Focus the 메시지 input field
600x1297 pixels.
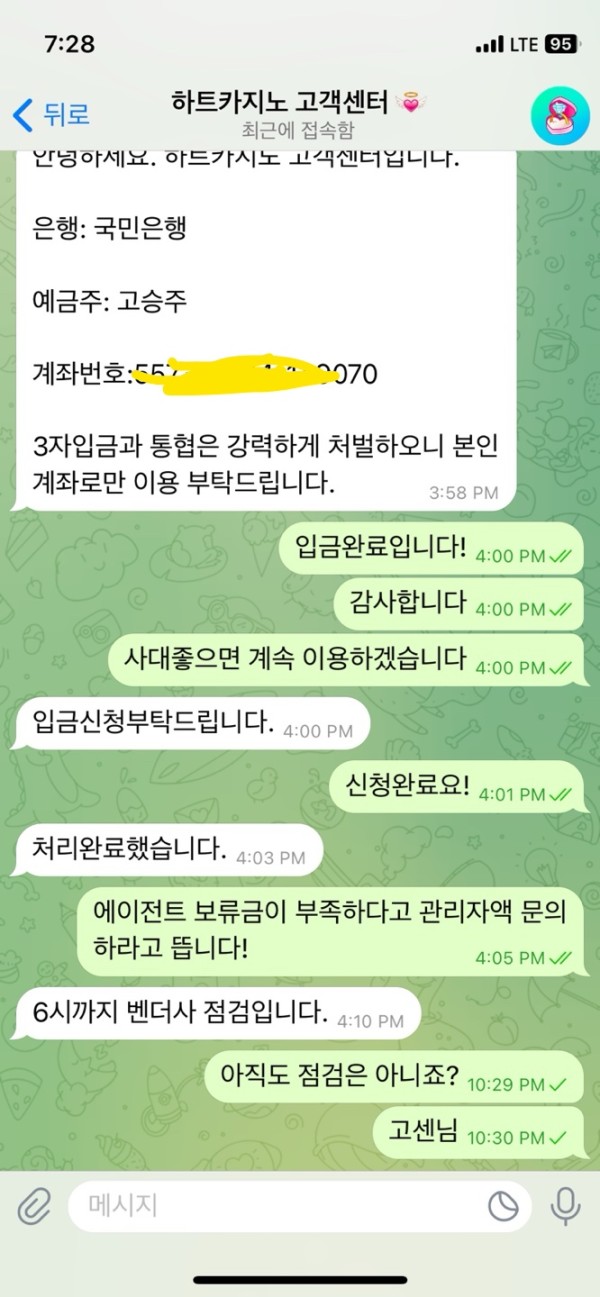pyautogui.click(x=270, y=1206)
